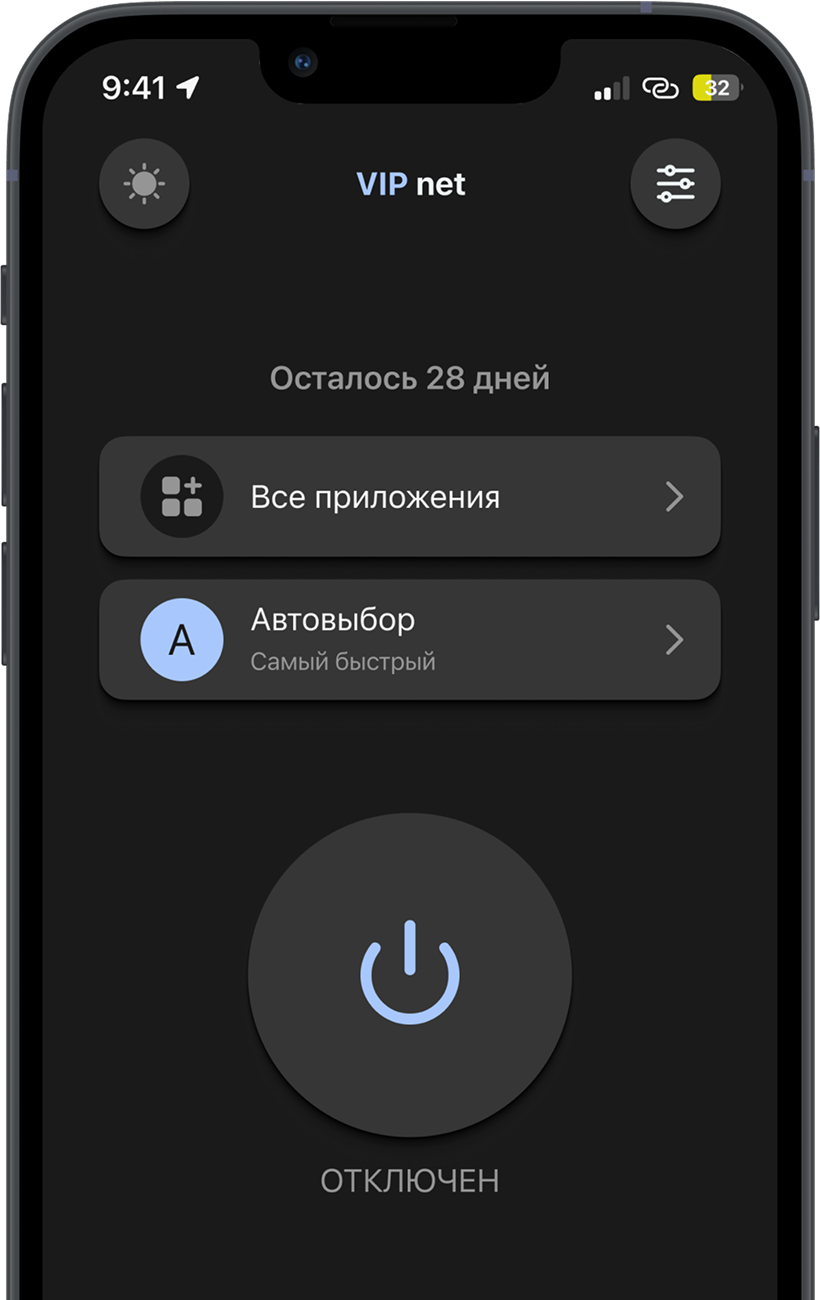Open the Все приложения row
The image size is (820, 1300).
410,497
